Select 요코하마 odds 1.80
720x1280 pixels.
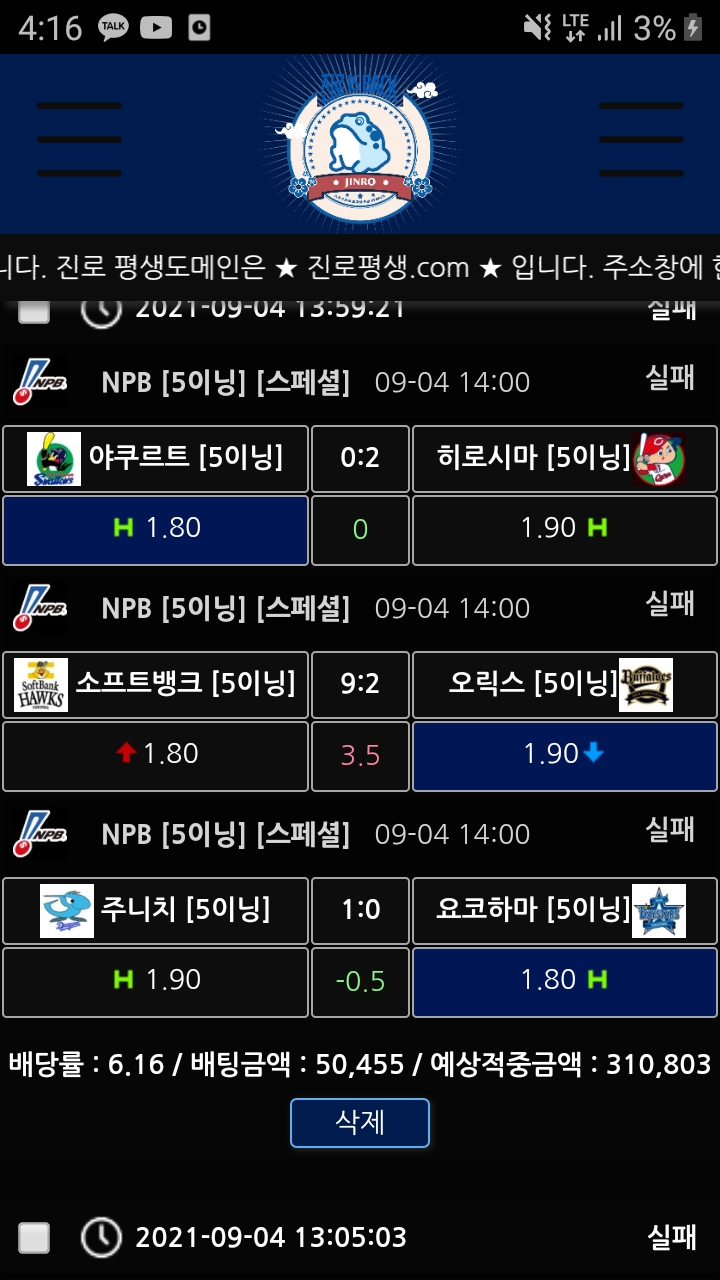[564, 981]
